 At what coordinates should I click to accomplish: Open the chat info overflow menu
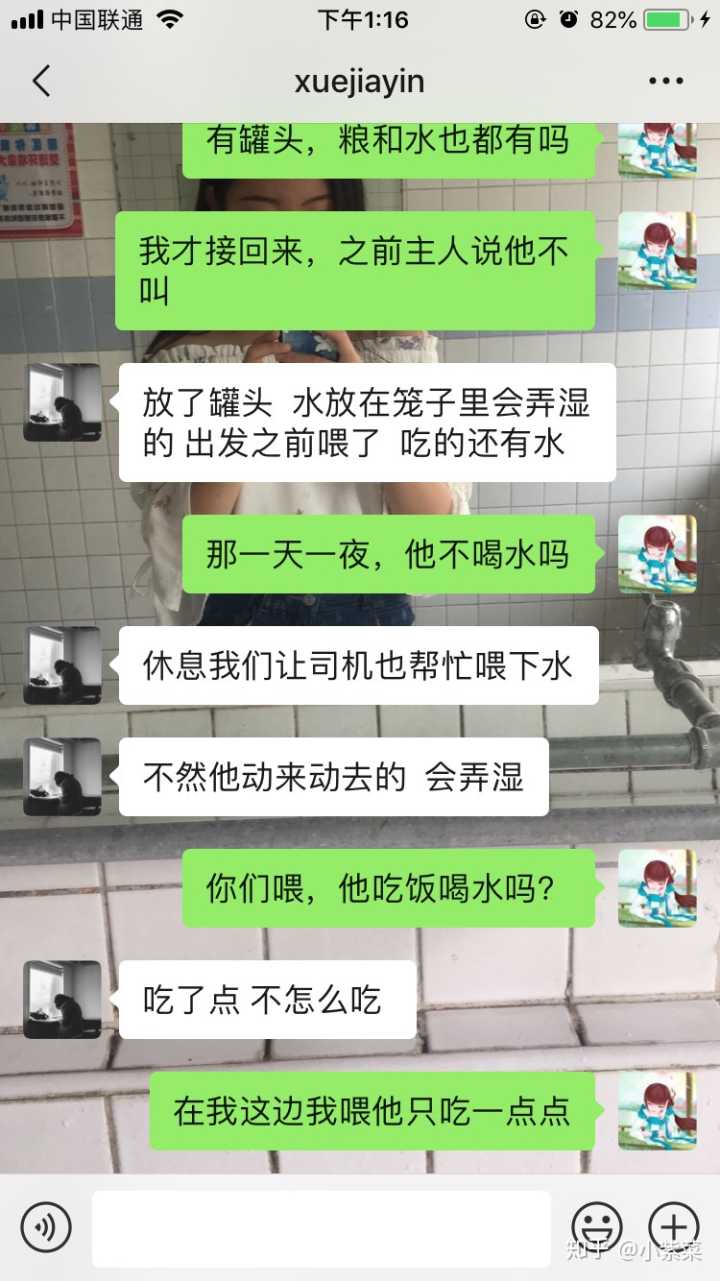click(x=666, y=82)
